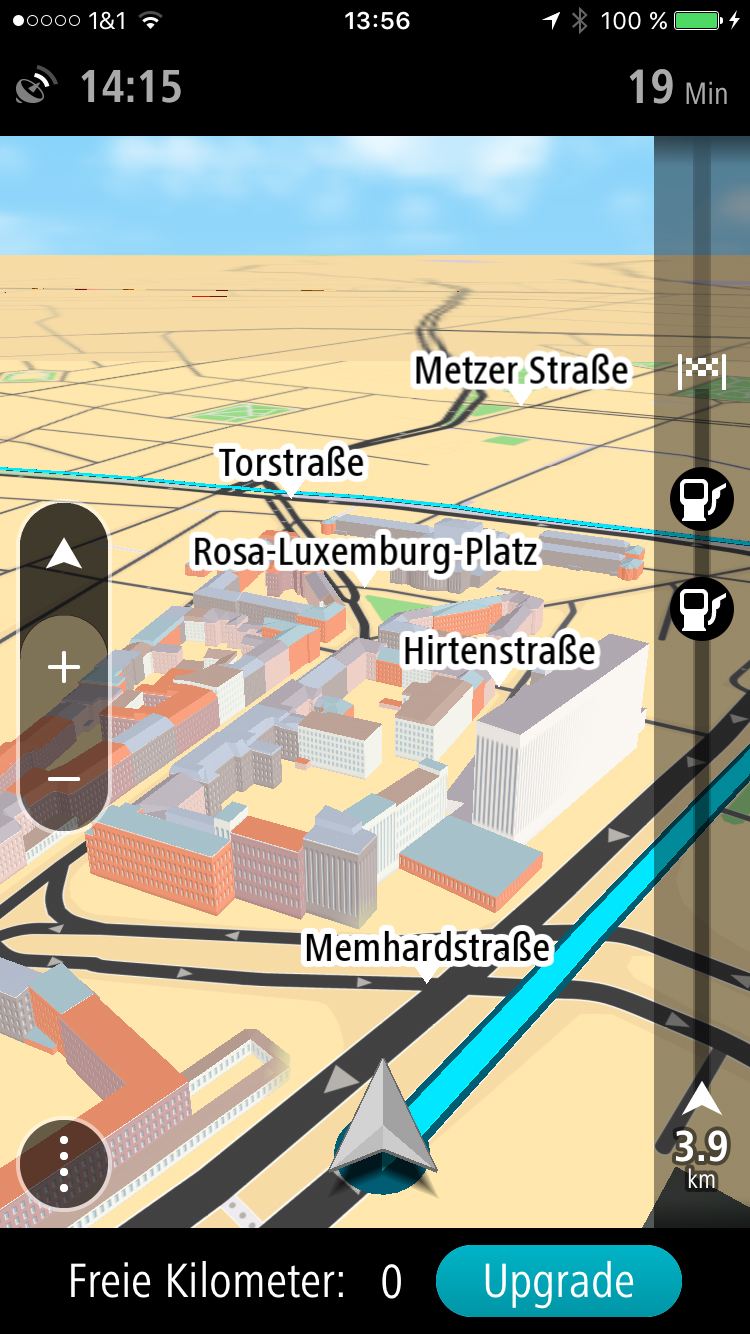Toggle map orientation with the compass arrow
This screenshot has width=750, height=1334.
[64, 554]
